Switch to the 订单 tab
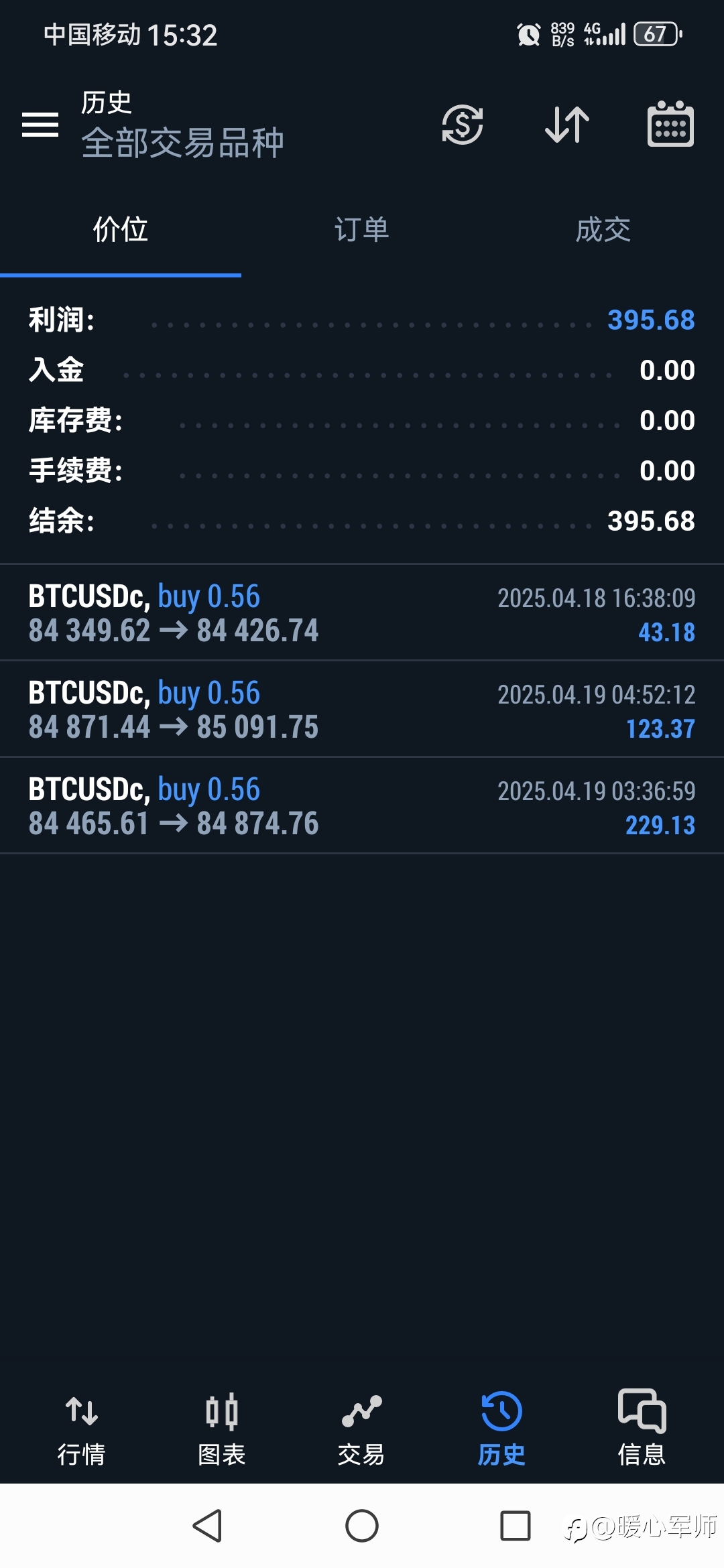This screenshot has height=1568, width=724. coord(362,230)
